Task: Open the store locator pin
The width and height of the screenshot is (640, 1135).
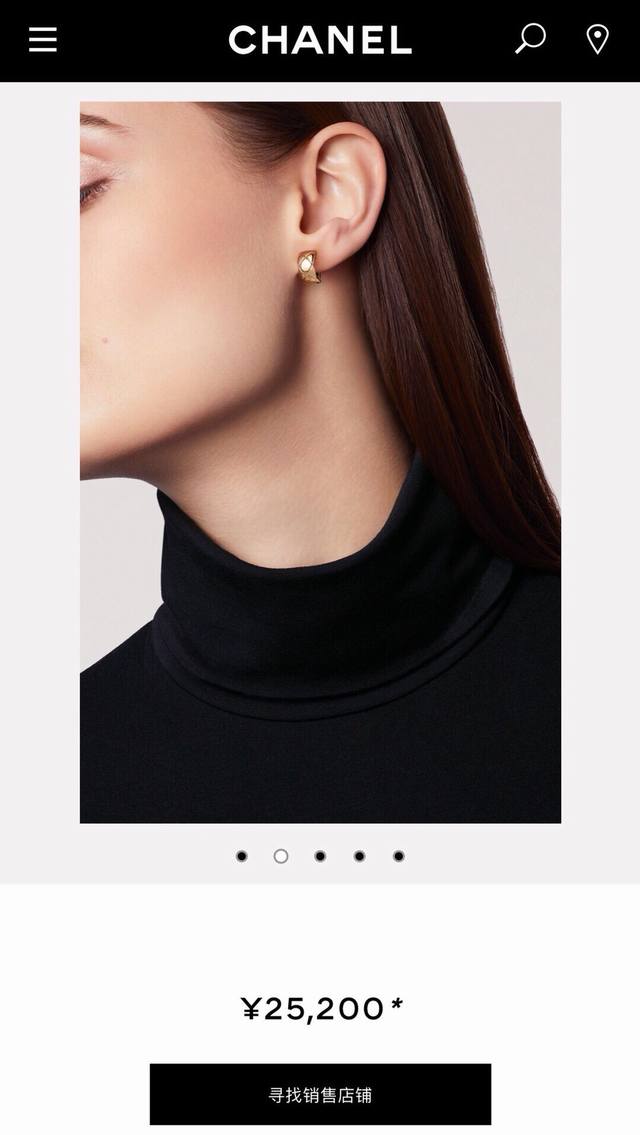Action: [597, 40]
